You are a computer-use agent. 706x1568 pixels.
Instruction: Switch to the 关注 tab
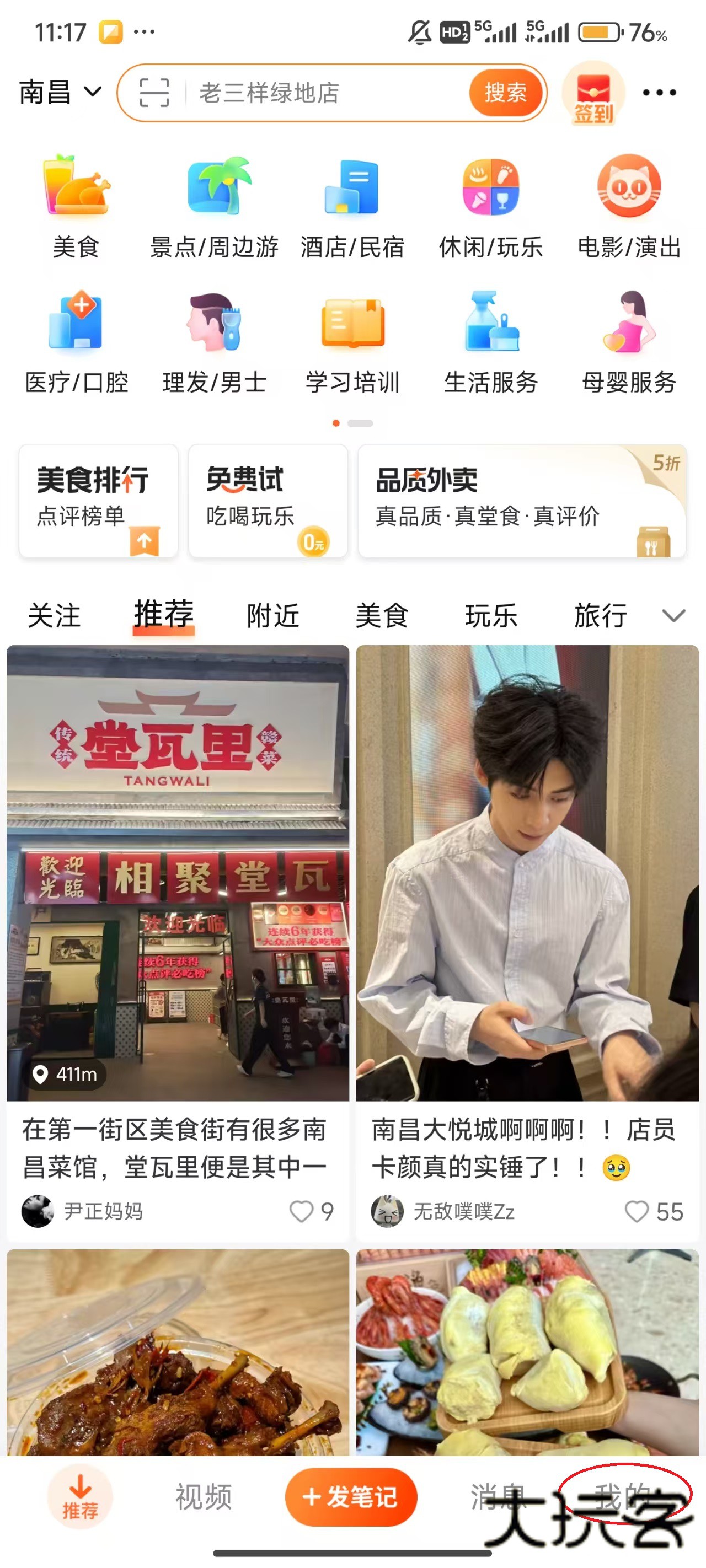pos(54,615)
